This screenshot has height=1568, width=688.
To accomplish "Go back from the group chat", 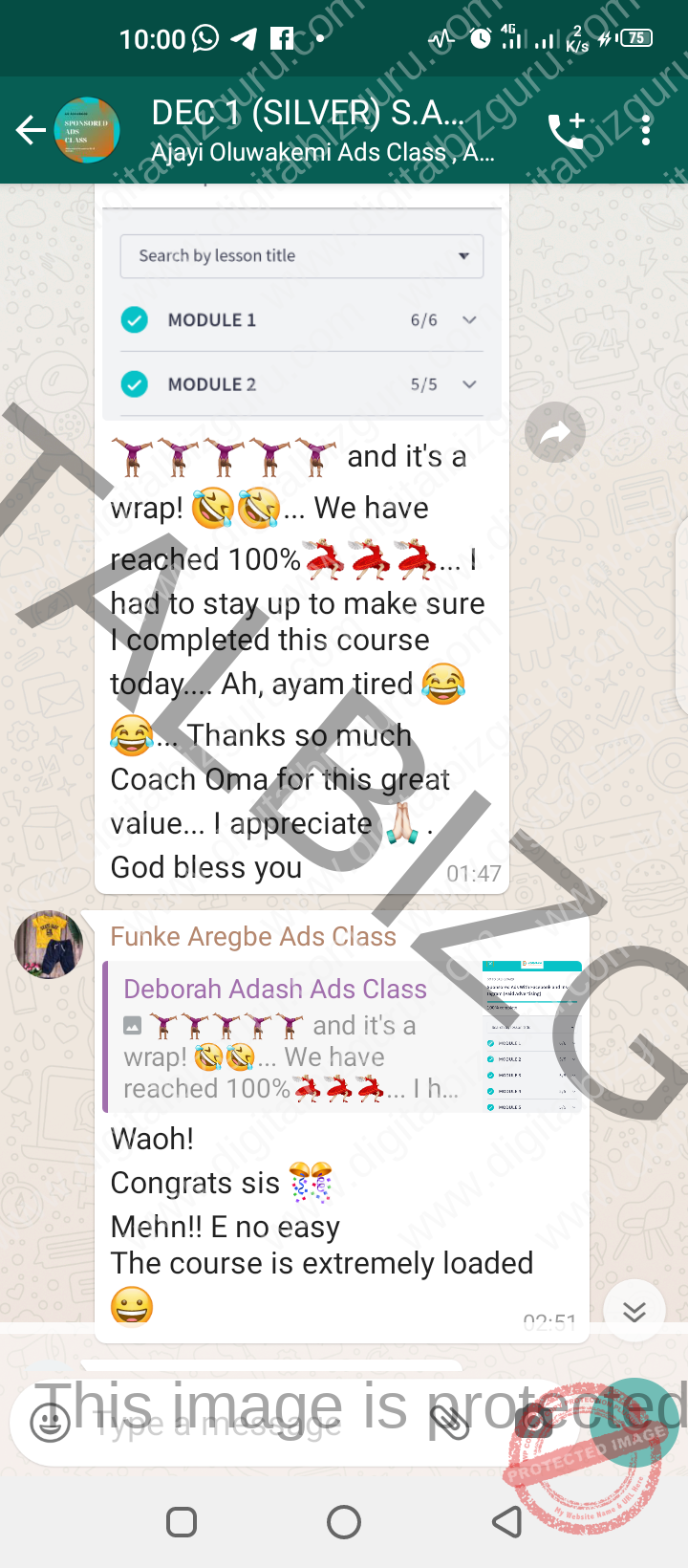I will (x=31, y=130).
